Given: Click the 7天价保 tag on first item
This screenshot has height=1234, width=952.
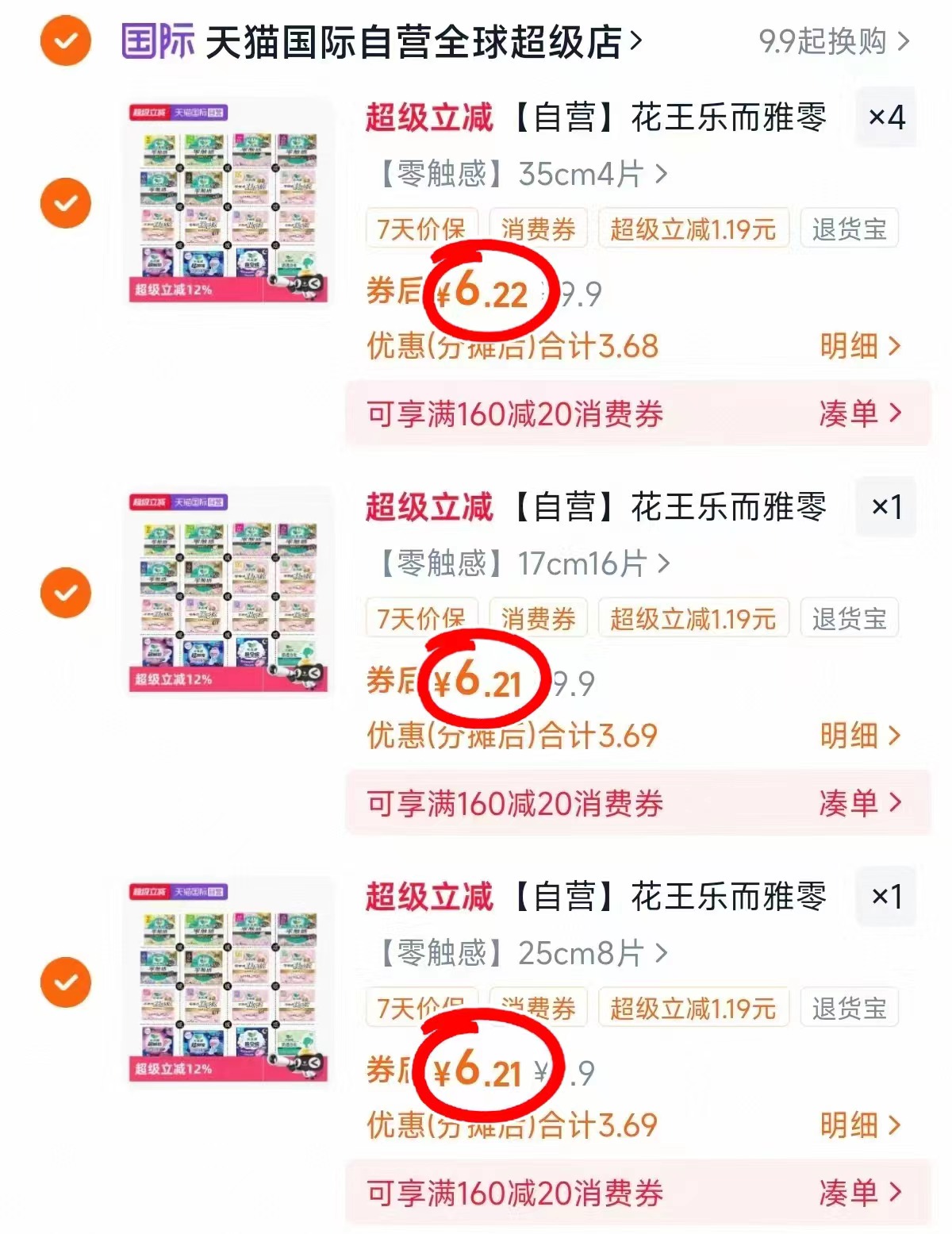Looking at the screenshot, I should [421, 228].
